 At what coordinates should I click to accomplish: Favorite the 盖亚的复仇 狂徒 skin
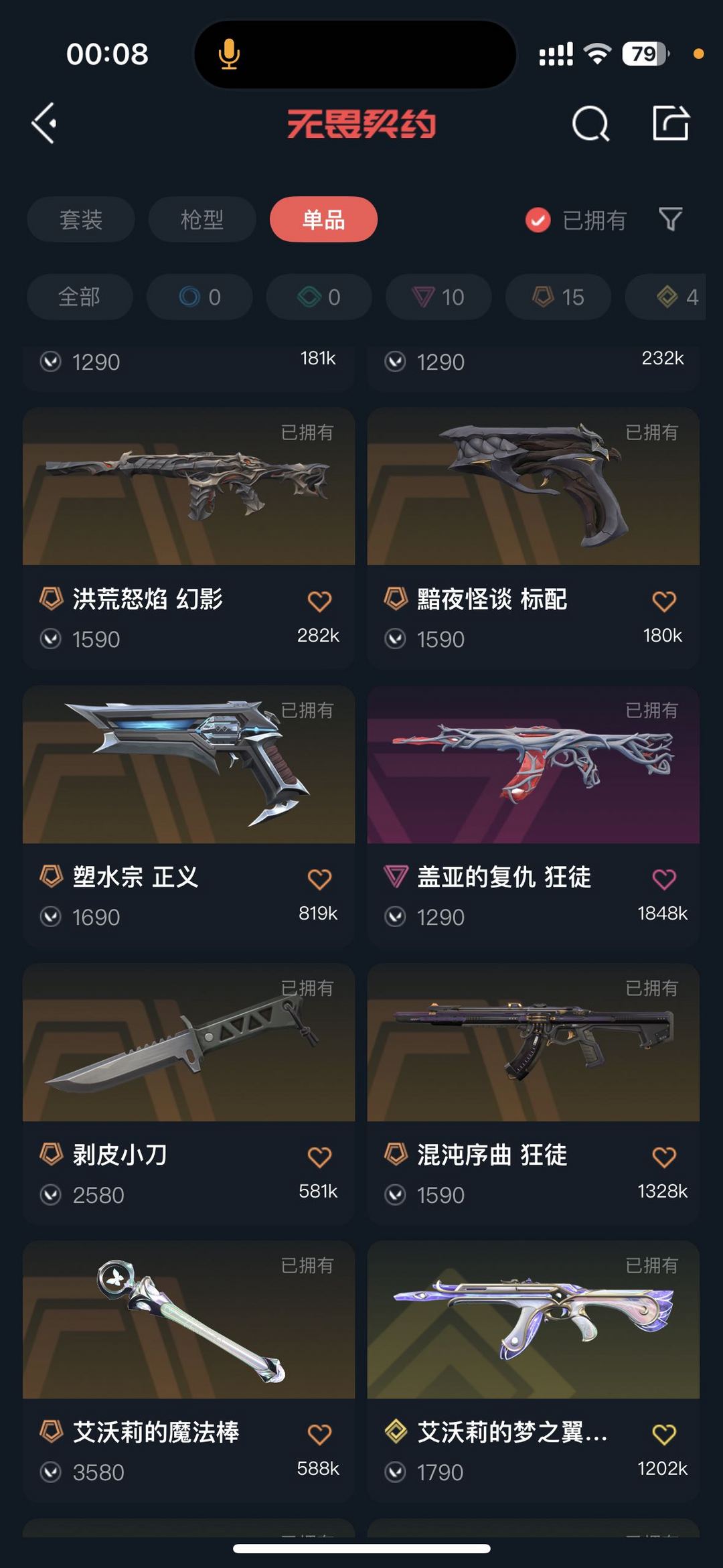664,879
